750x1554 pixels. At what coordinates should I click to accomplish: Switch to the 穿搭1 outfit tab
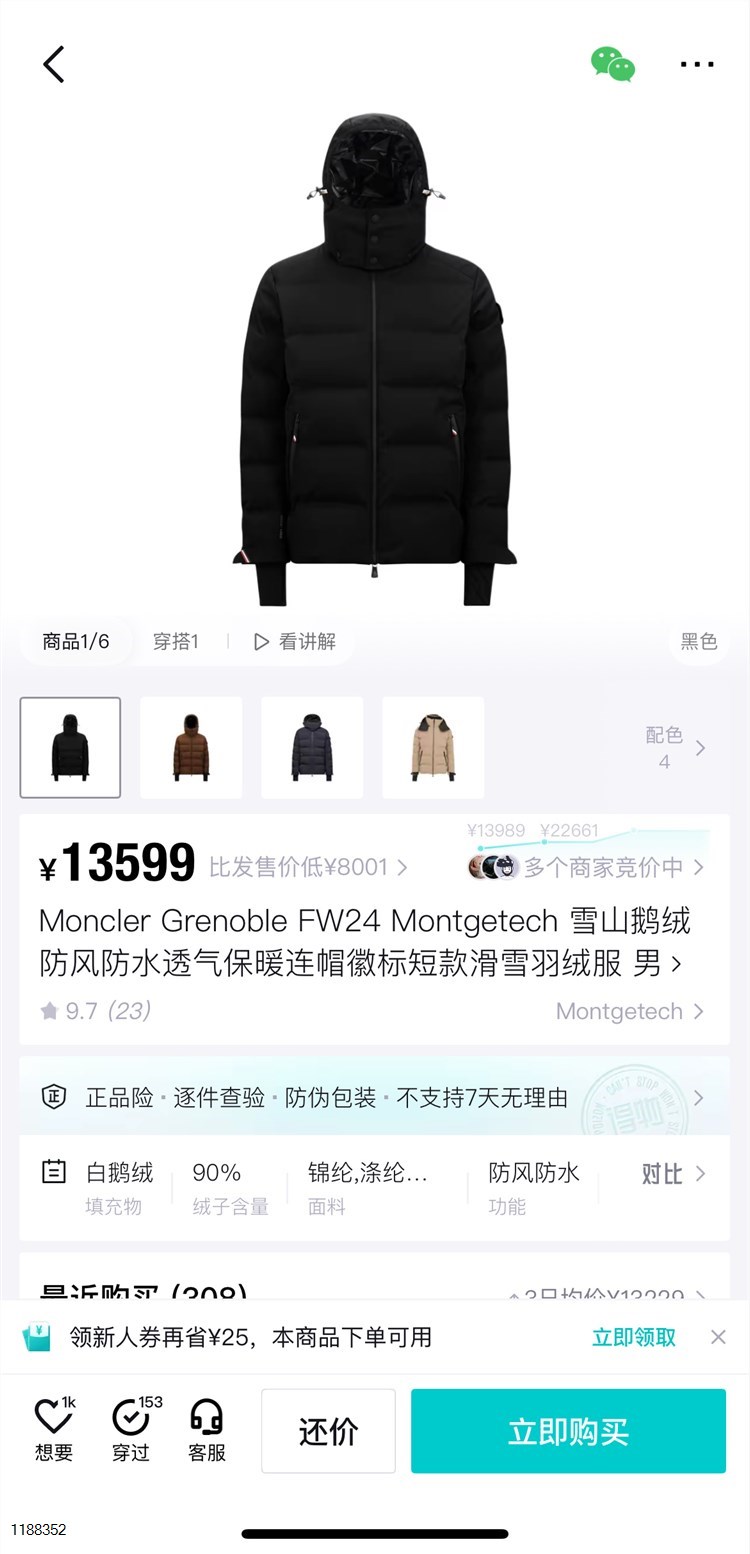(x=175, y=641)
